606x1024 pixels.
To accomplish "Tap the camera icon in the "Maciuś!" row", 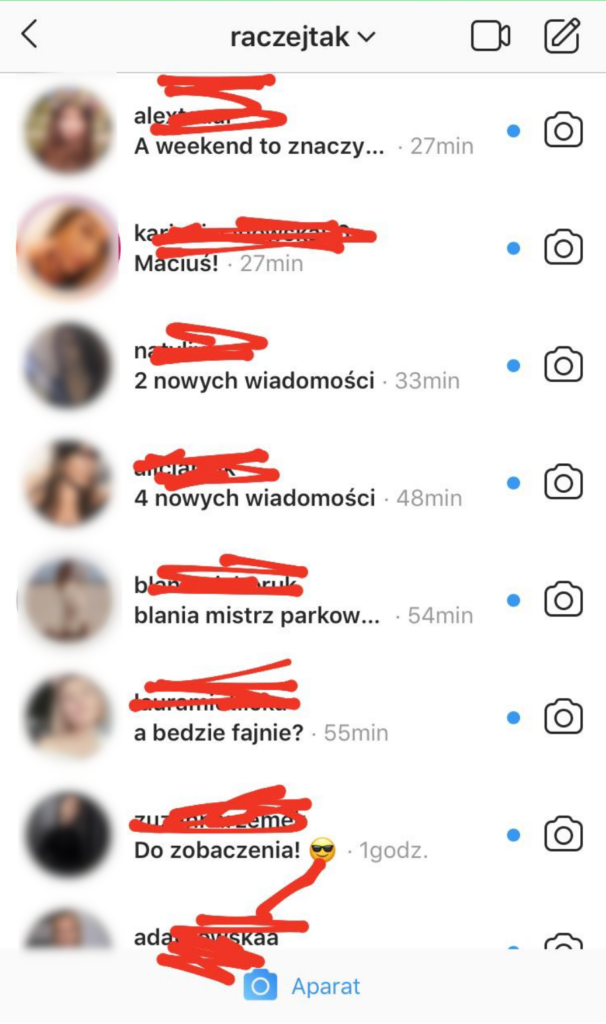I will point(563,248).
